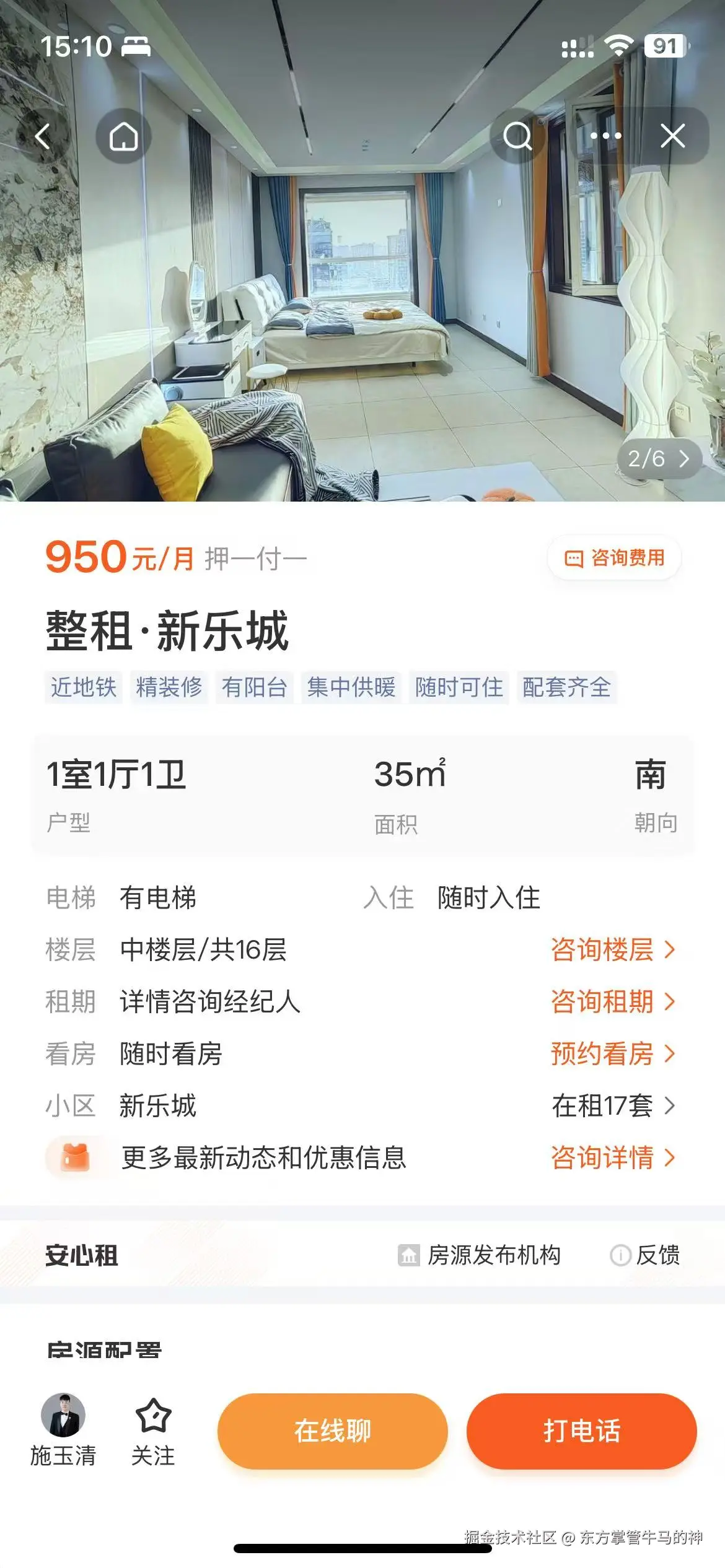Tap the search magnifier icon
The width and height of the screenshot is (725, 1568).
[519, 136]
